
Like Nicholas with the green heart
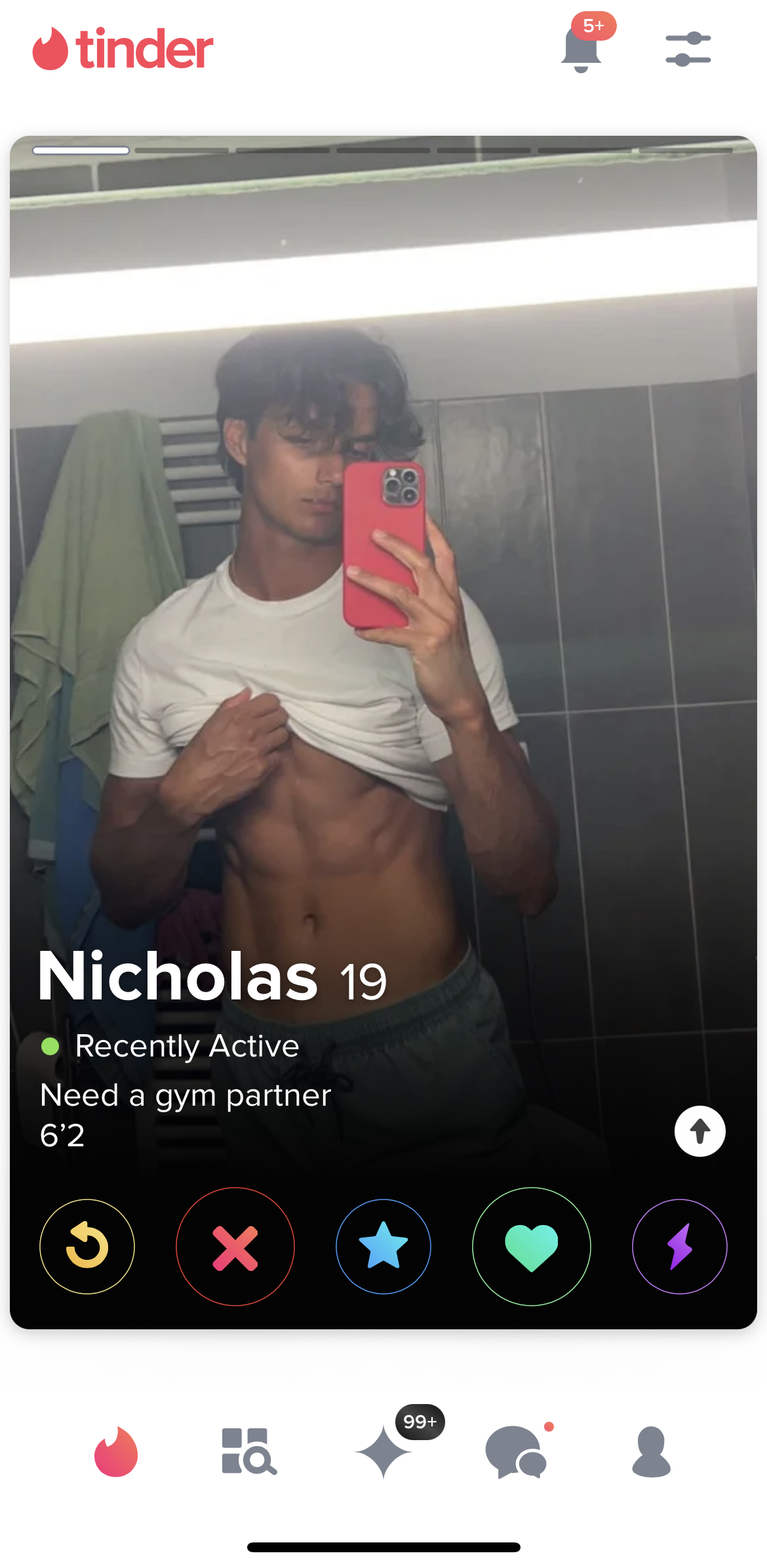coord(532,1246)
